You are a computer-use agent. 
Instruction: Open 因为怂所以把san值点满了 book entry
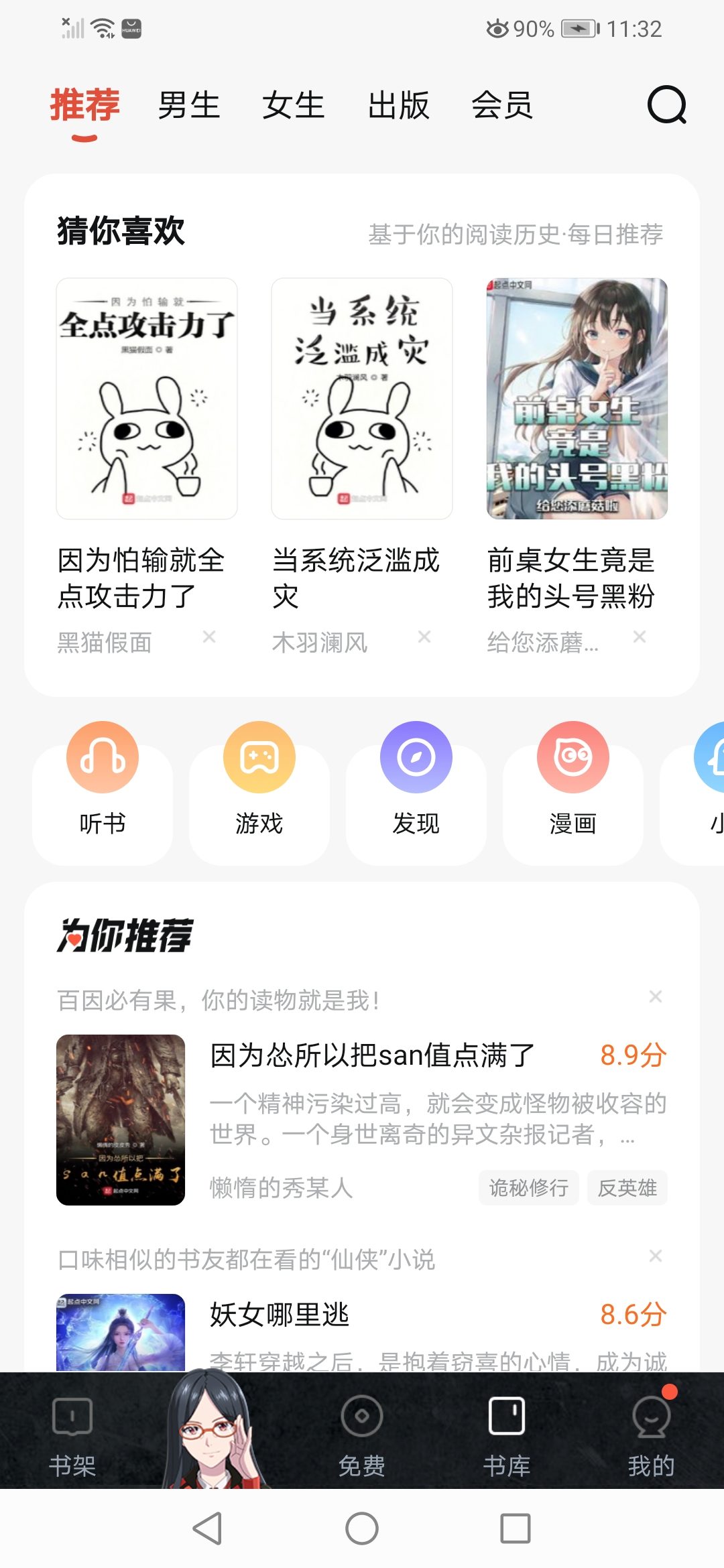pyautogui.click(x=372, y=1055)
